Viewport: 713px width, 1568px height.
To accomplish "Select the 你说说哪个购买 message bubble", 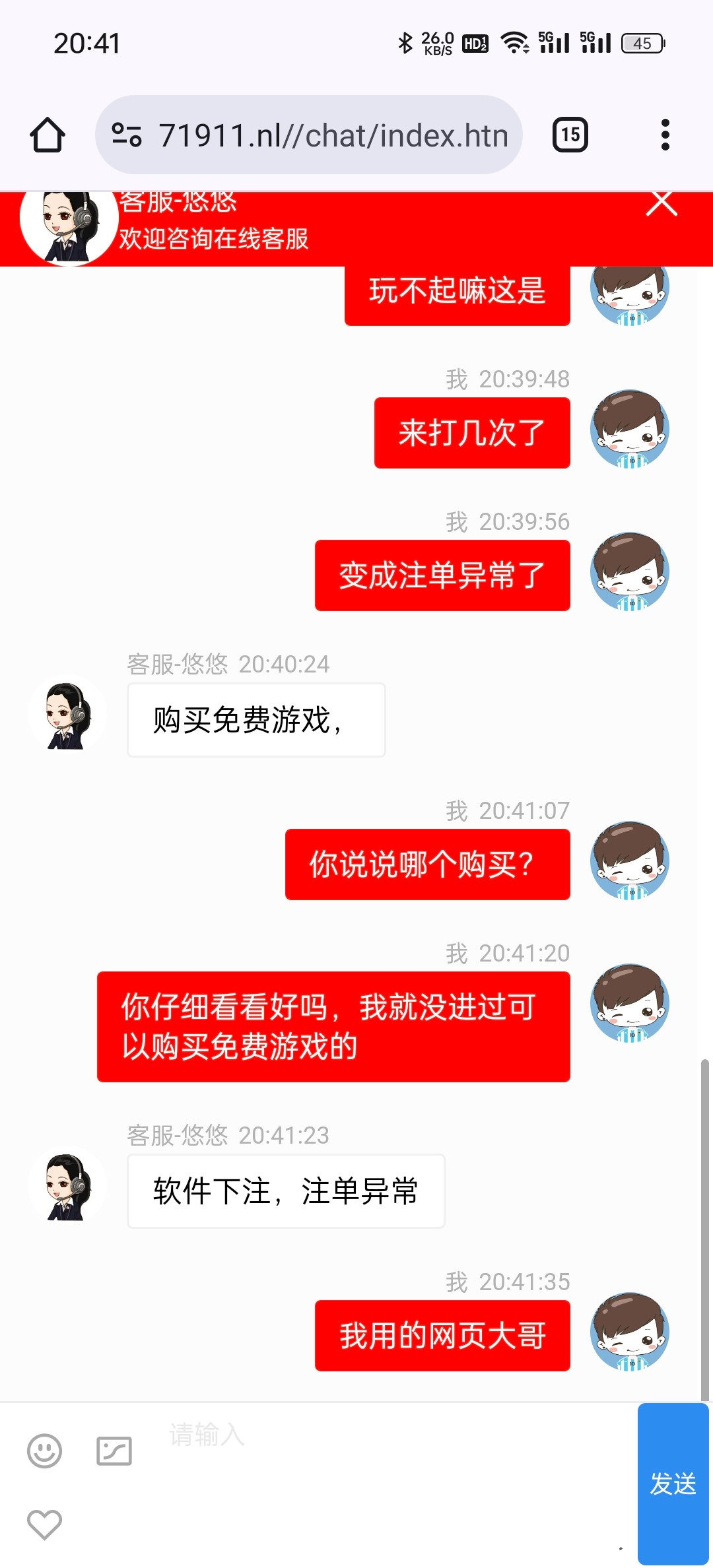I will 426,865.
